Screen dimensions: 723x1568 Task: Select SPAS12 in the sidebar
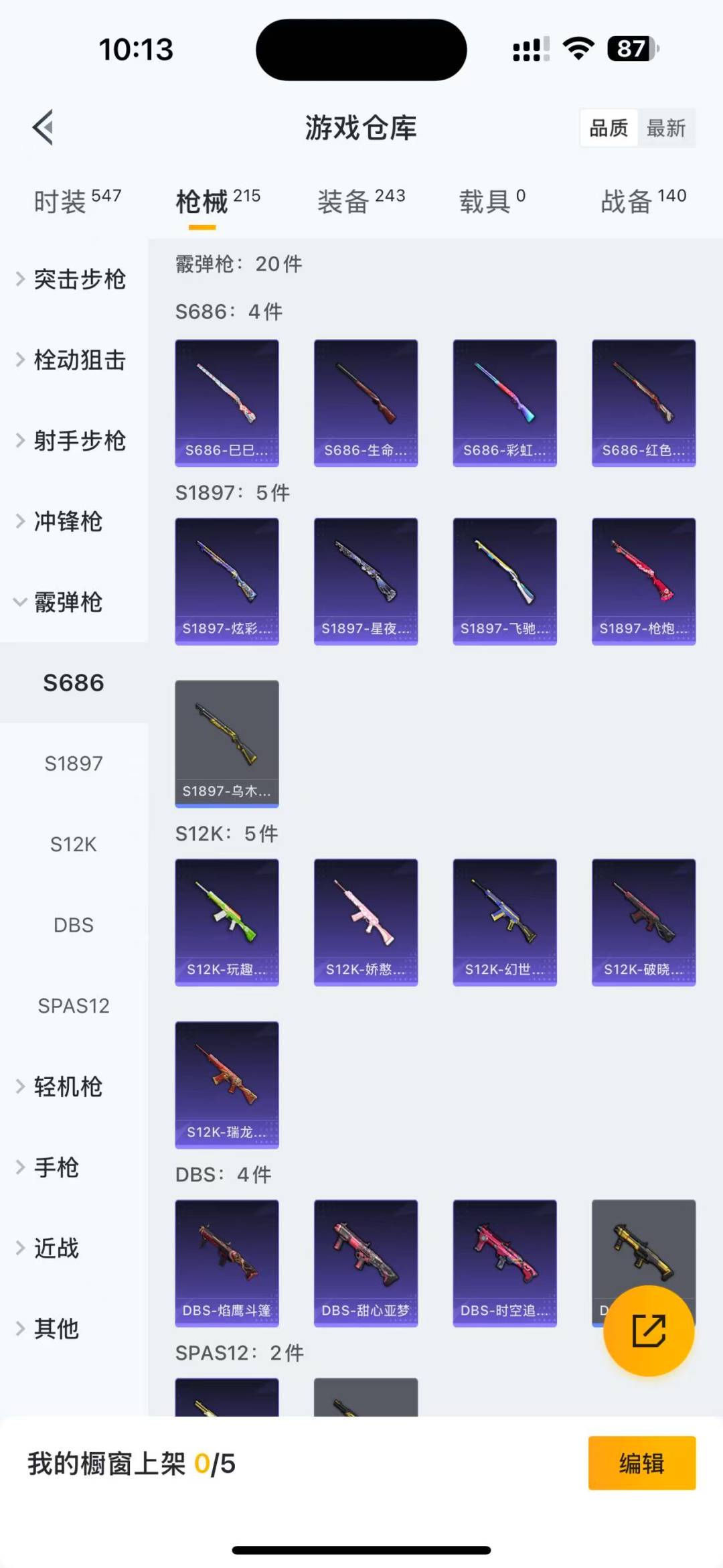[74, 1005]
